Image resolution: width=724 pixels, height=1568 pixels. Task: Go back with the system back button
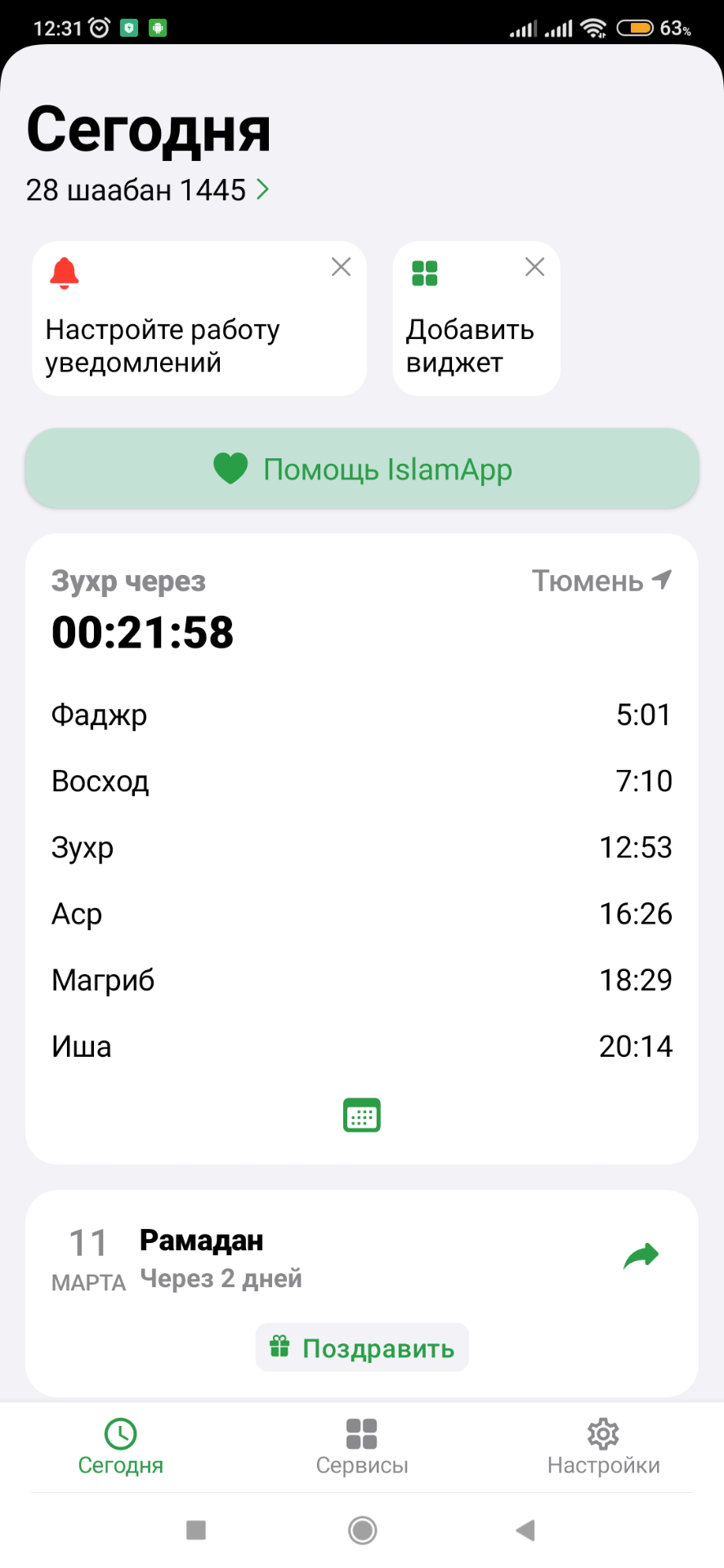pyautogui.click(x=525, y=1530)
